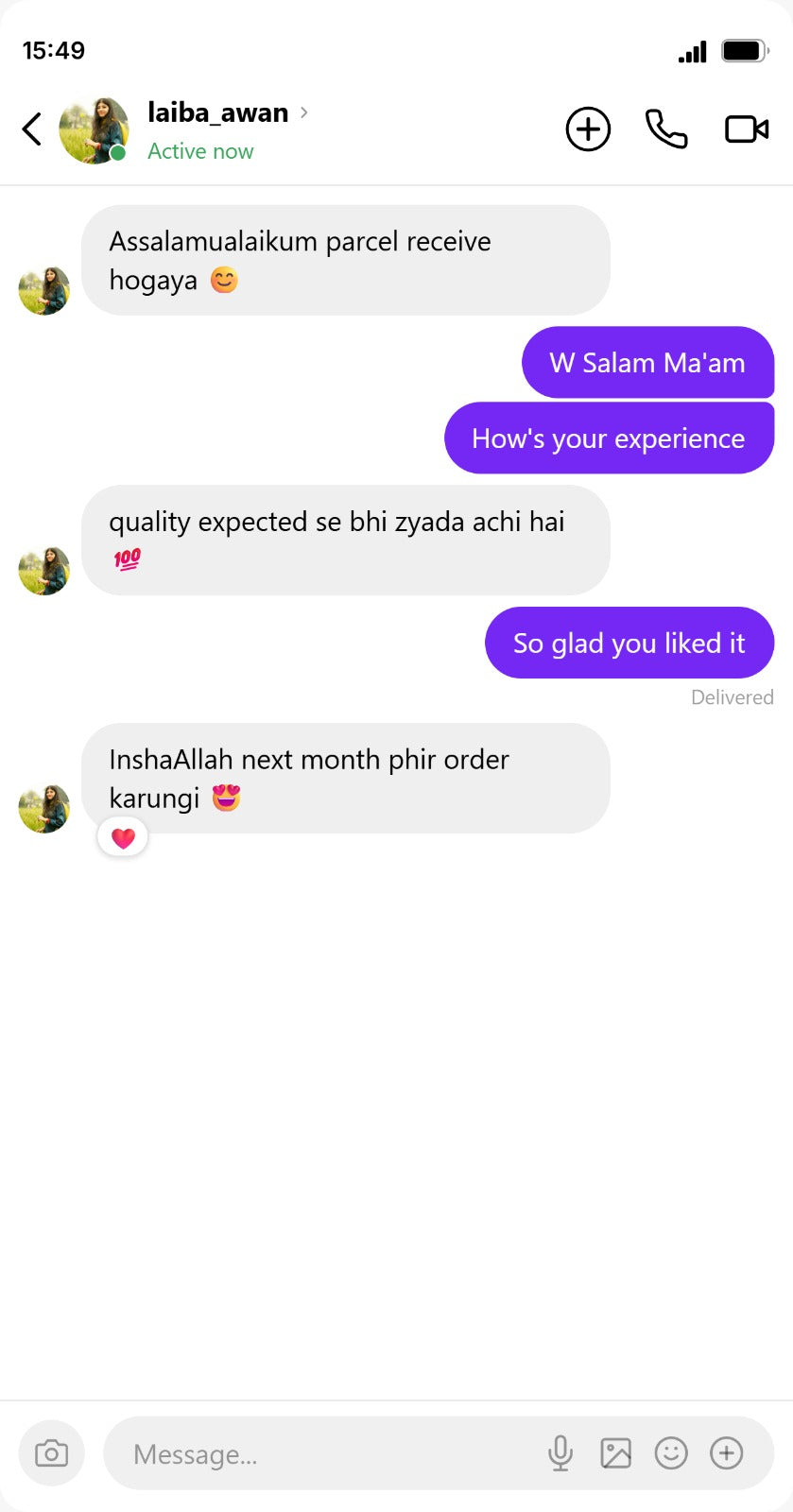Open laiba_awan's header profile picture
The width and height of the screenshot is (793, 1512).
click(94, 130)
